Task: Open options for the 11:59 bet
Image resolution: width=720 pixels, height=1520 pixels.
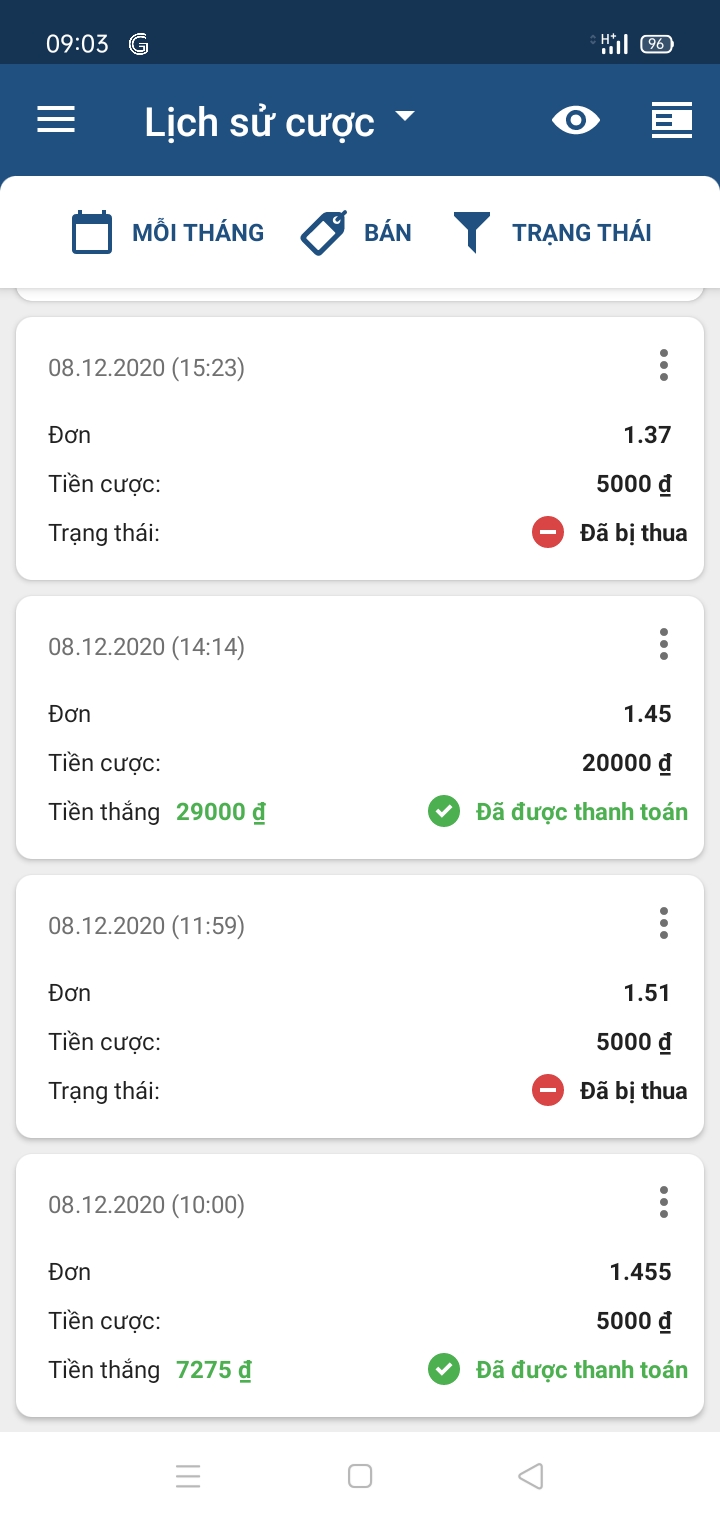Action: 664,924
